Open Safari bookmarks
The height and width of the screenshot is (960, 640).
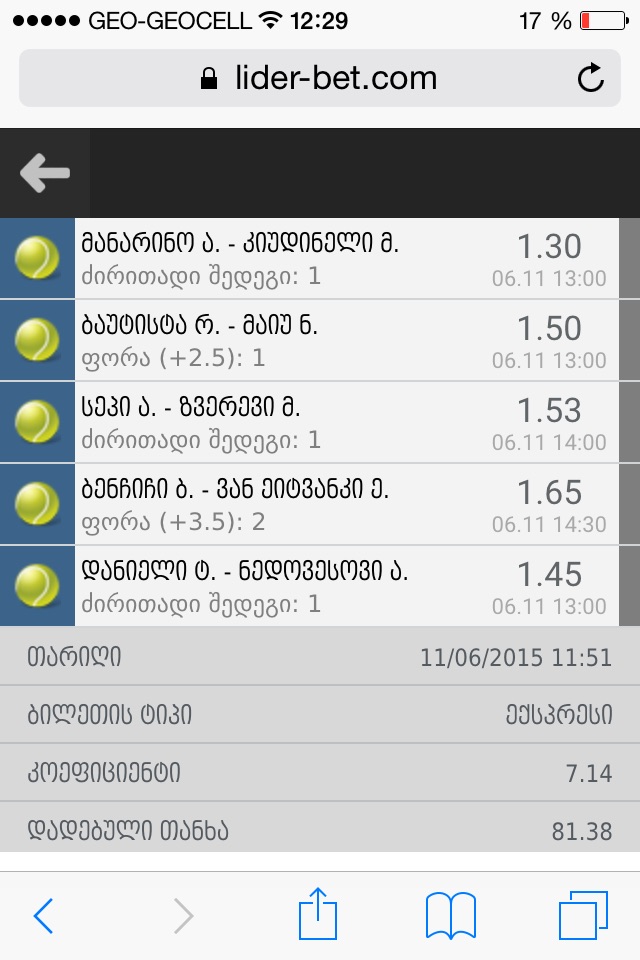click(451, 915)
